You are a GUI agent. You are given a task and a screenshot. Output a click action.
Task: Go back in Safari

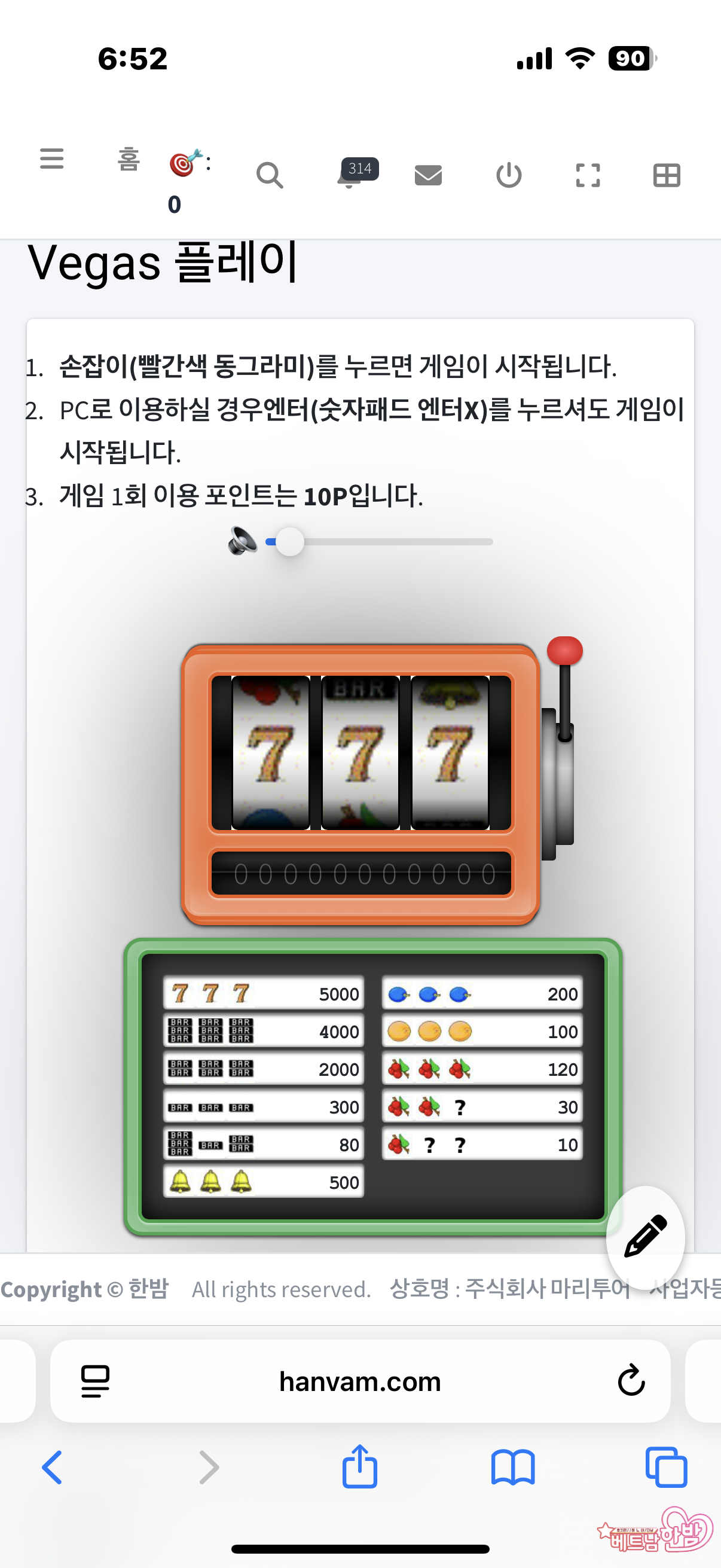[x=53, y=1467]
